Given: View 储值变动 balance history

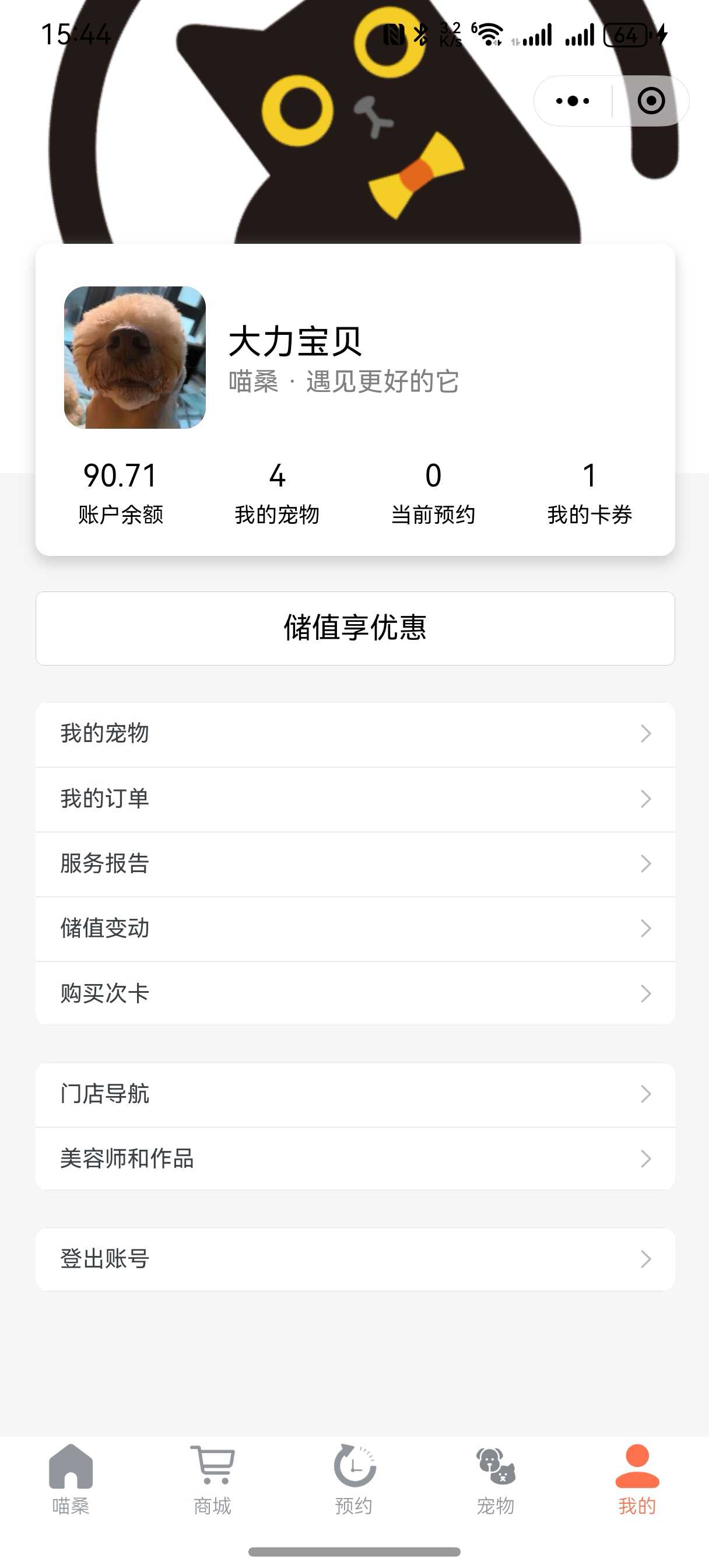Looking at the screenshot, I should coord(355,928).
